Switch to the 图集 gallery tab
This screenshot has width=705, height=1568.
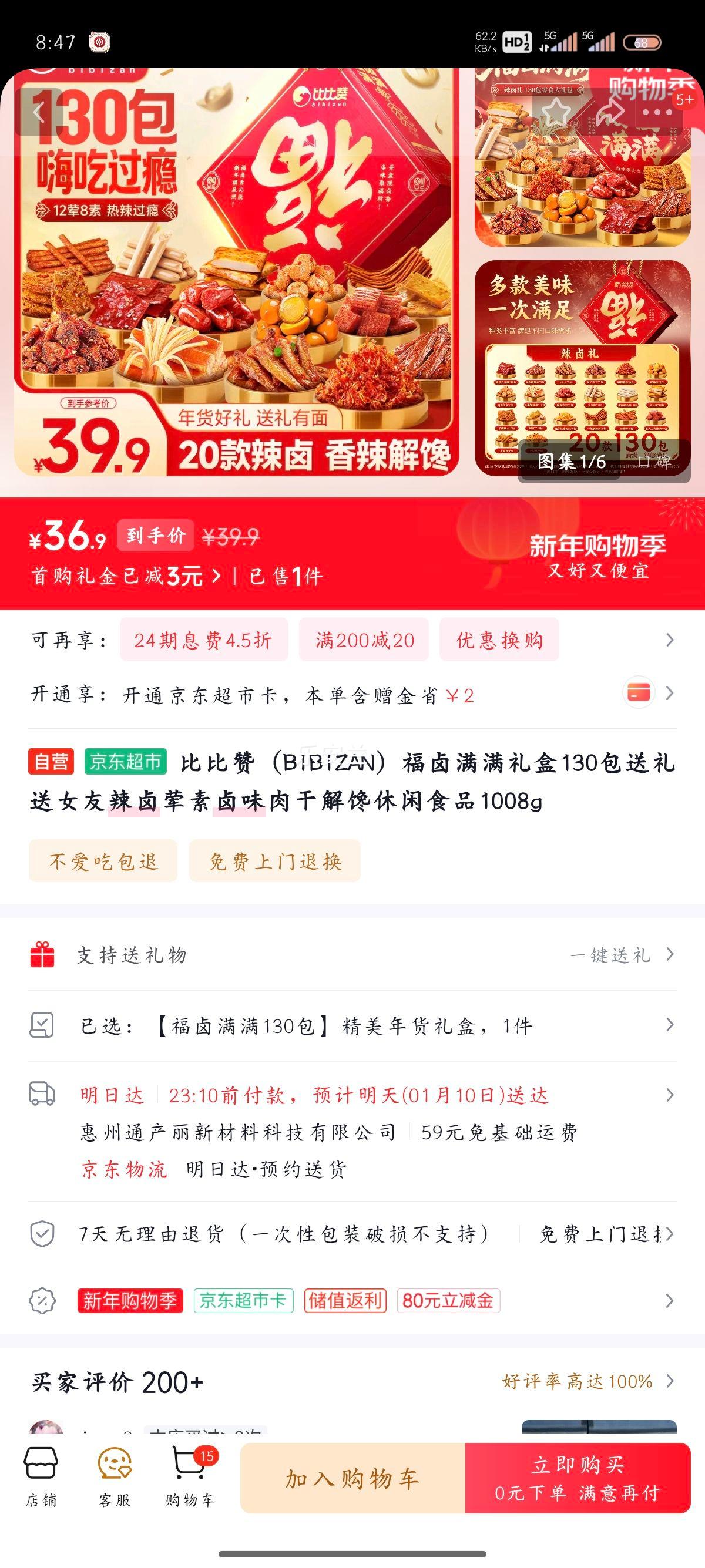pos(572,462)
